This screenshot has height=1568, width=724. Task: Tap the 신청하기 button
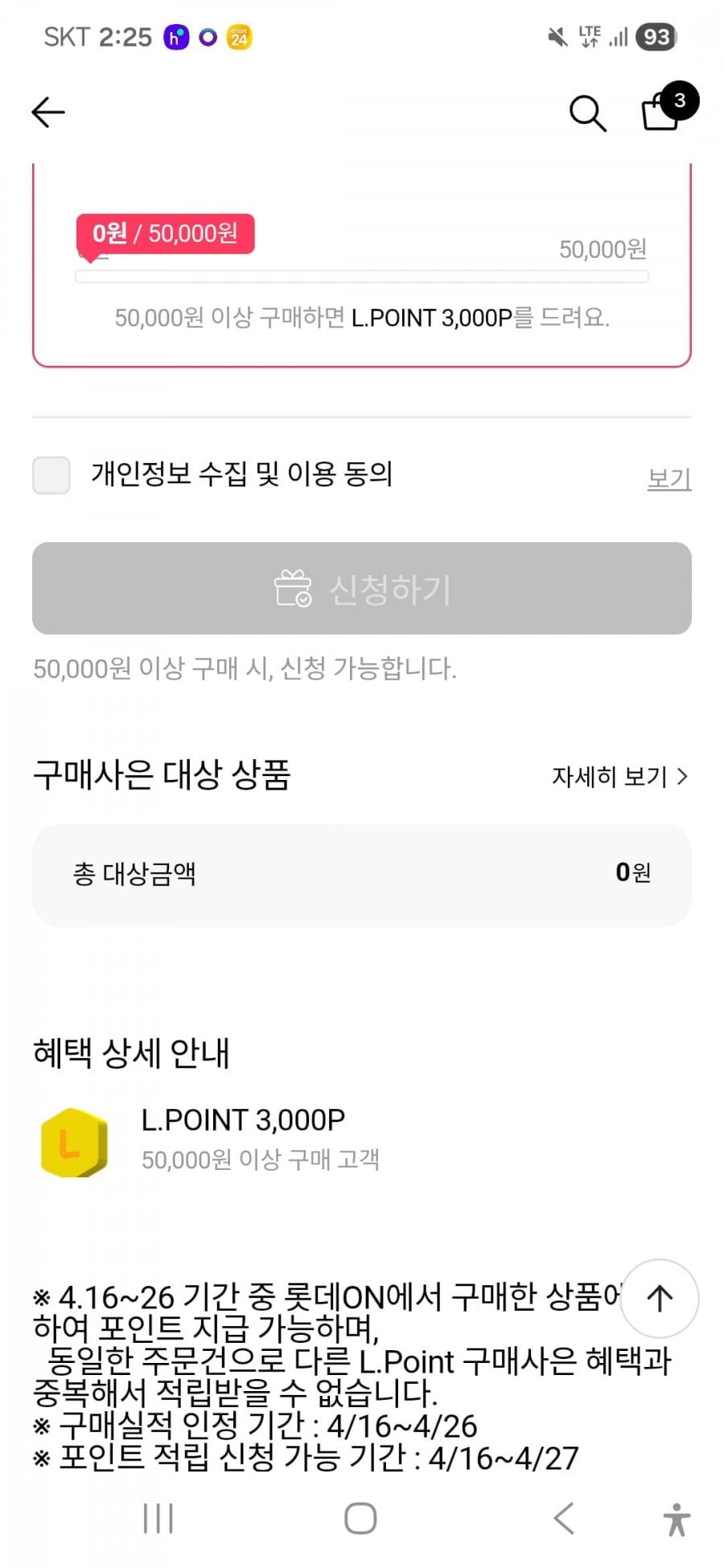point(362,589)
